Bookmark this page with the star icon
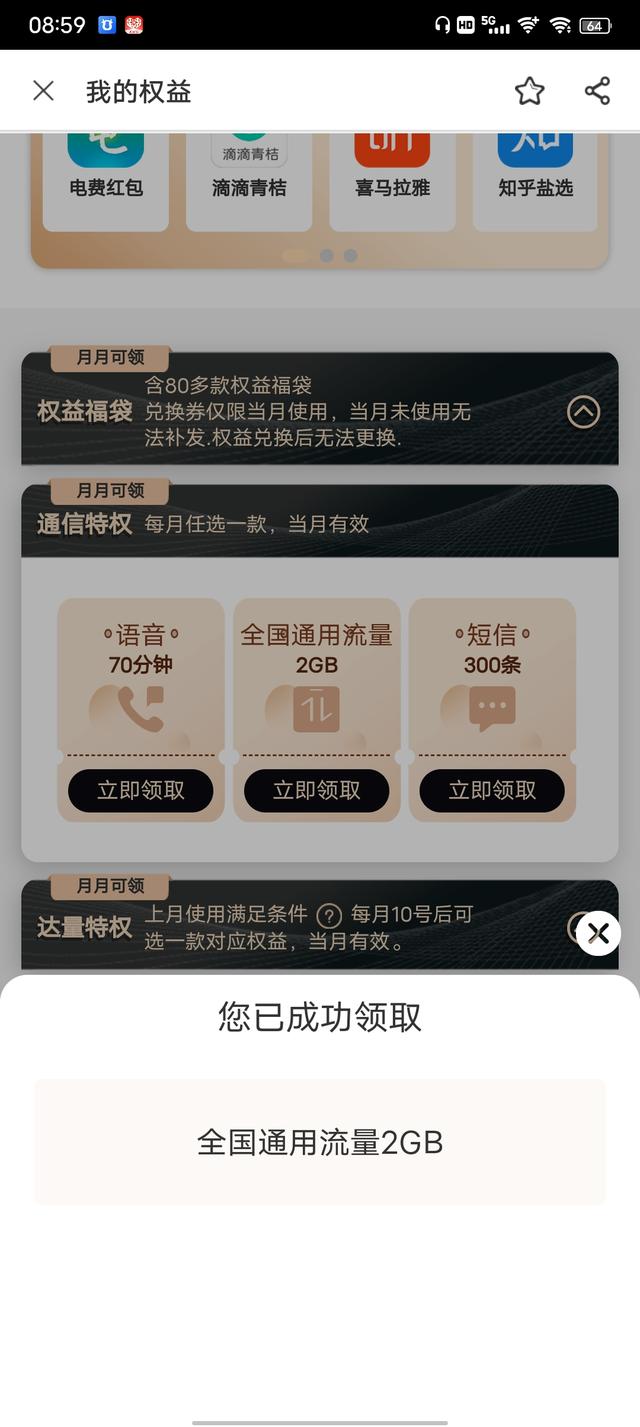 pos(529,91)
